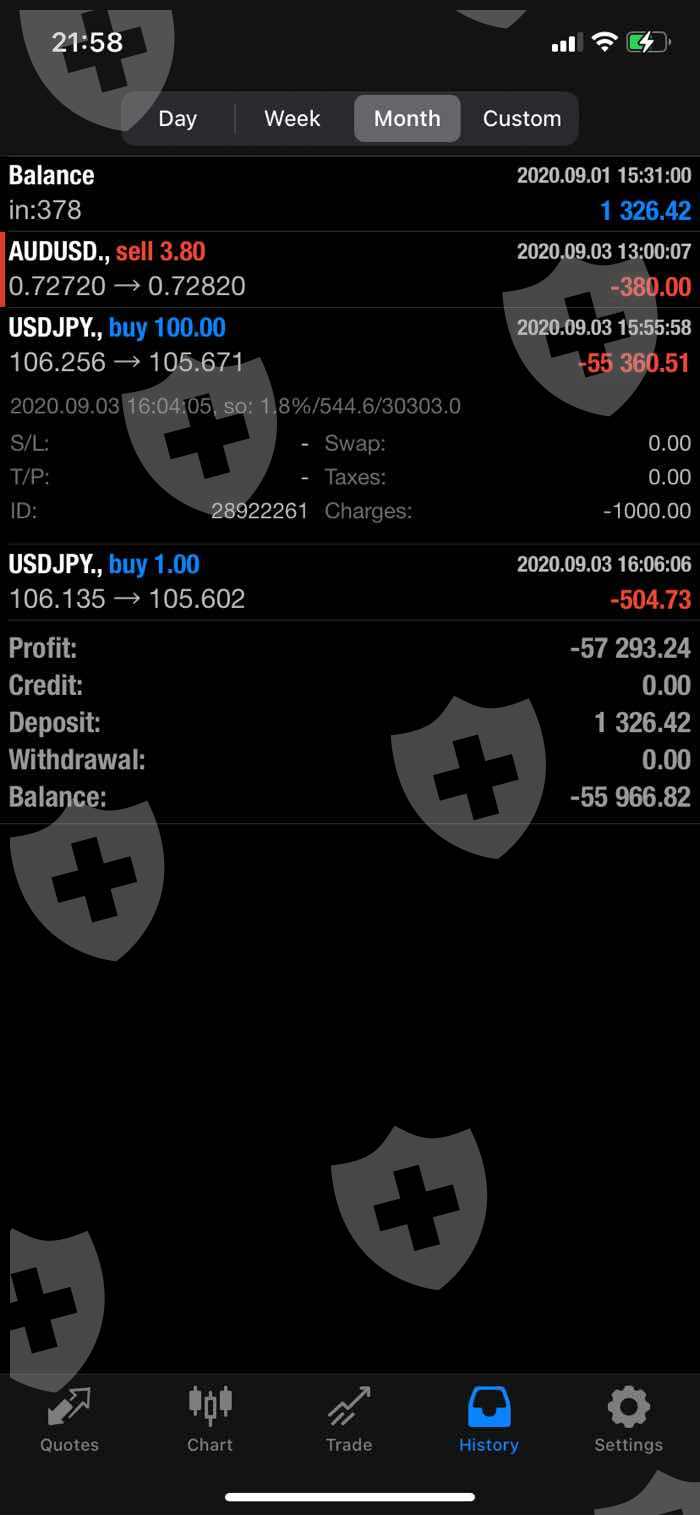Choose the Custom date range
The height and width of the screenshot is (1515, 700).
tap(521, 119)
